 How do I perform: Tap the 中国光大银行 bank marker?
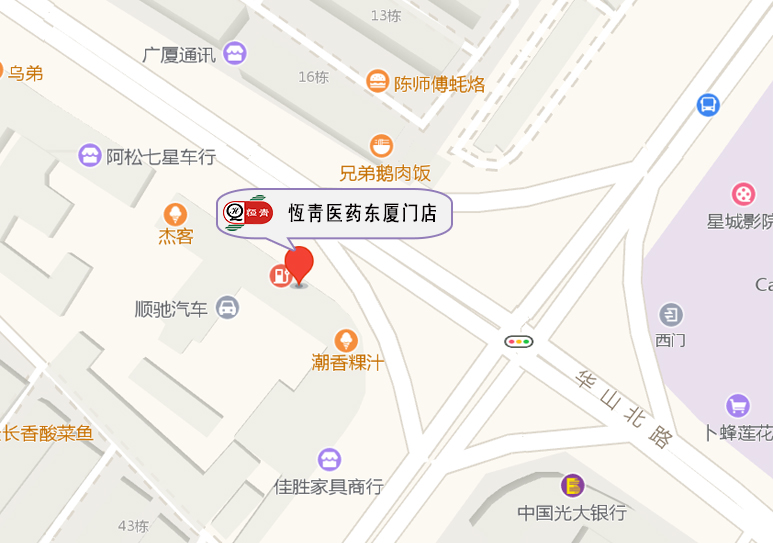pos(572,486)
